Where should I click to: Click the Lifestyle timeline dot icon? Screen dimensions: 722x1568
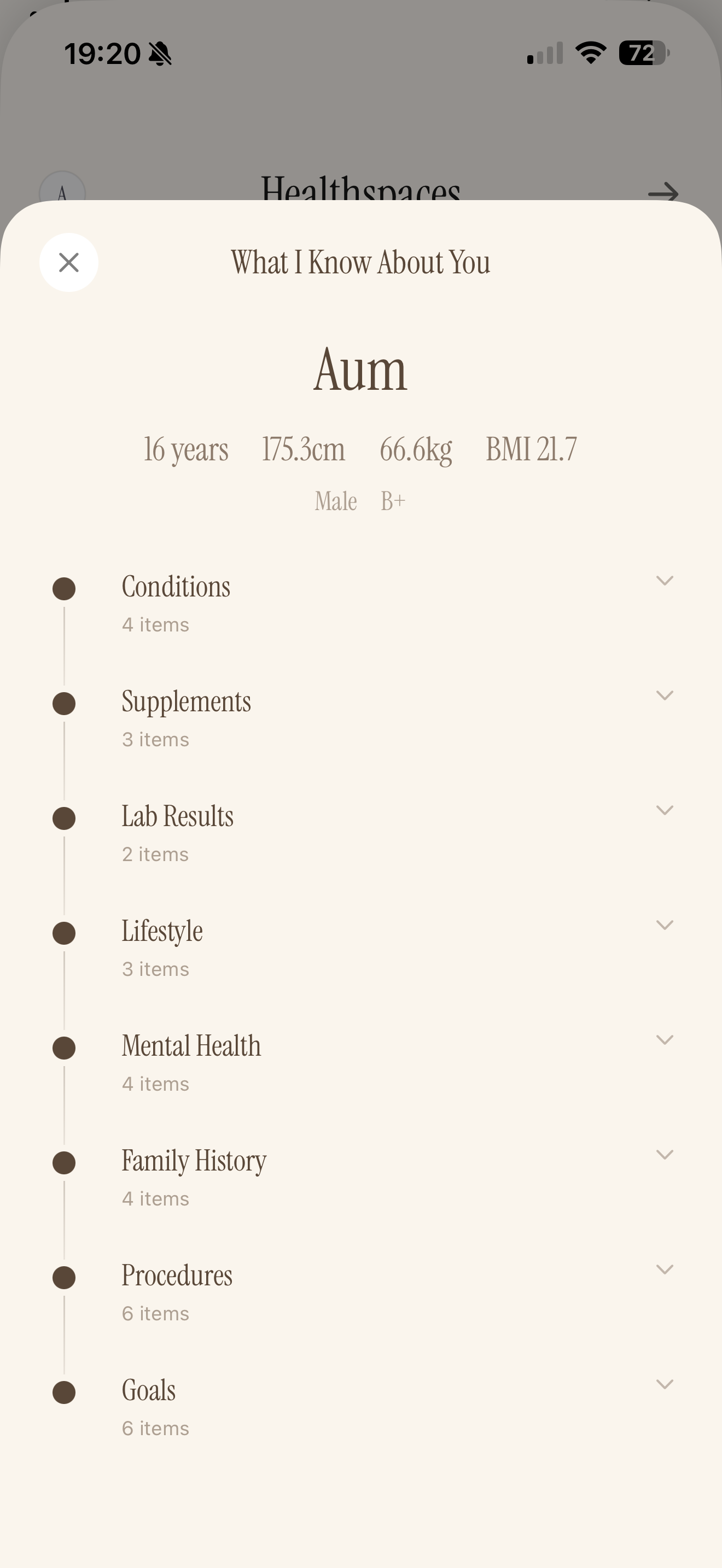[x=64, y=932]
